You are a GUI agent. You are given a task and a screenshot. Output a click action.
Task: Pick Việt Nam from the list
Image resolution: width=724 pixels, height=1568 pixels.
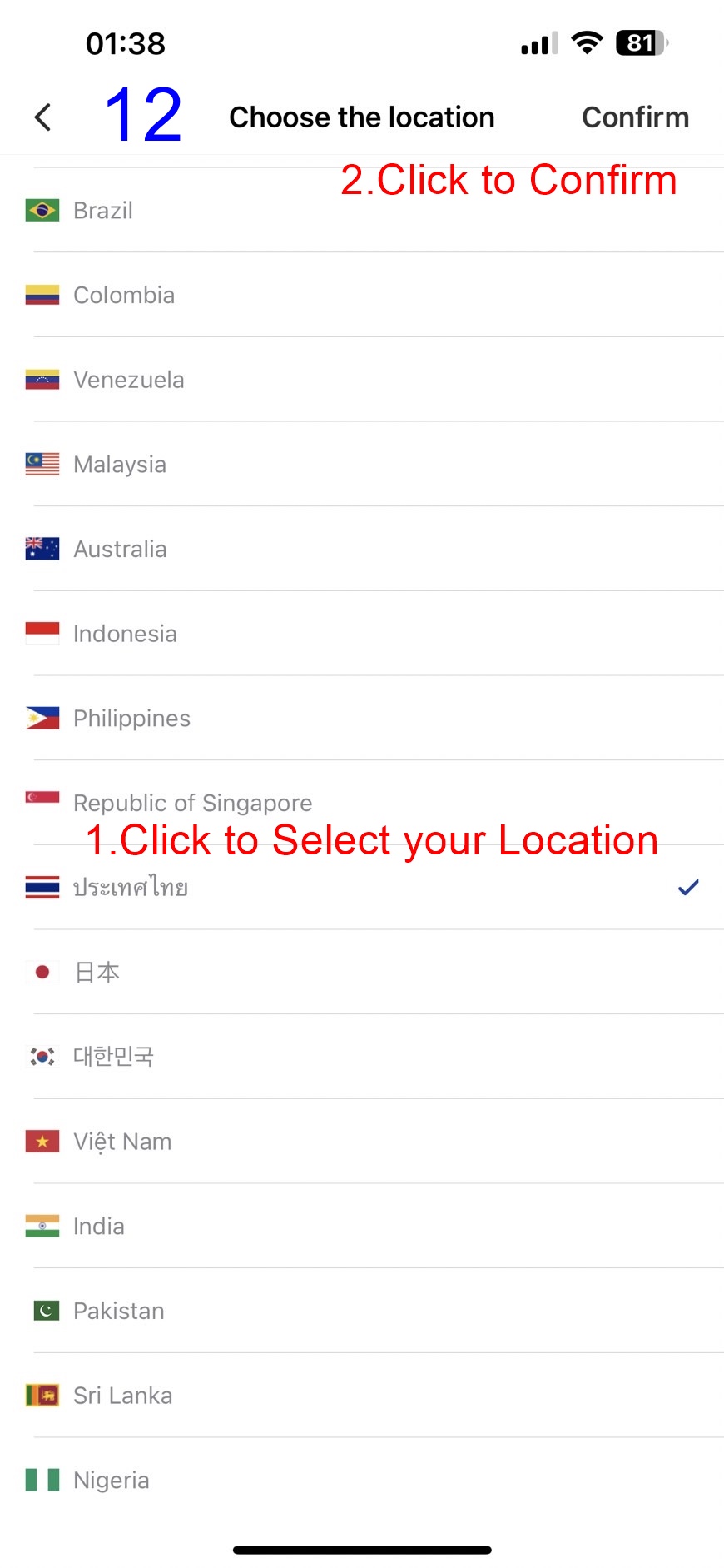click(x=122, y=1142)
